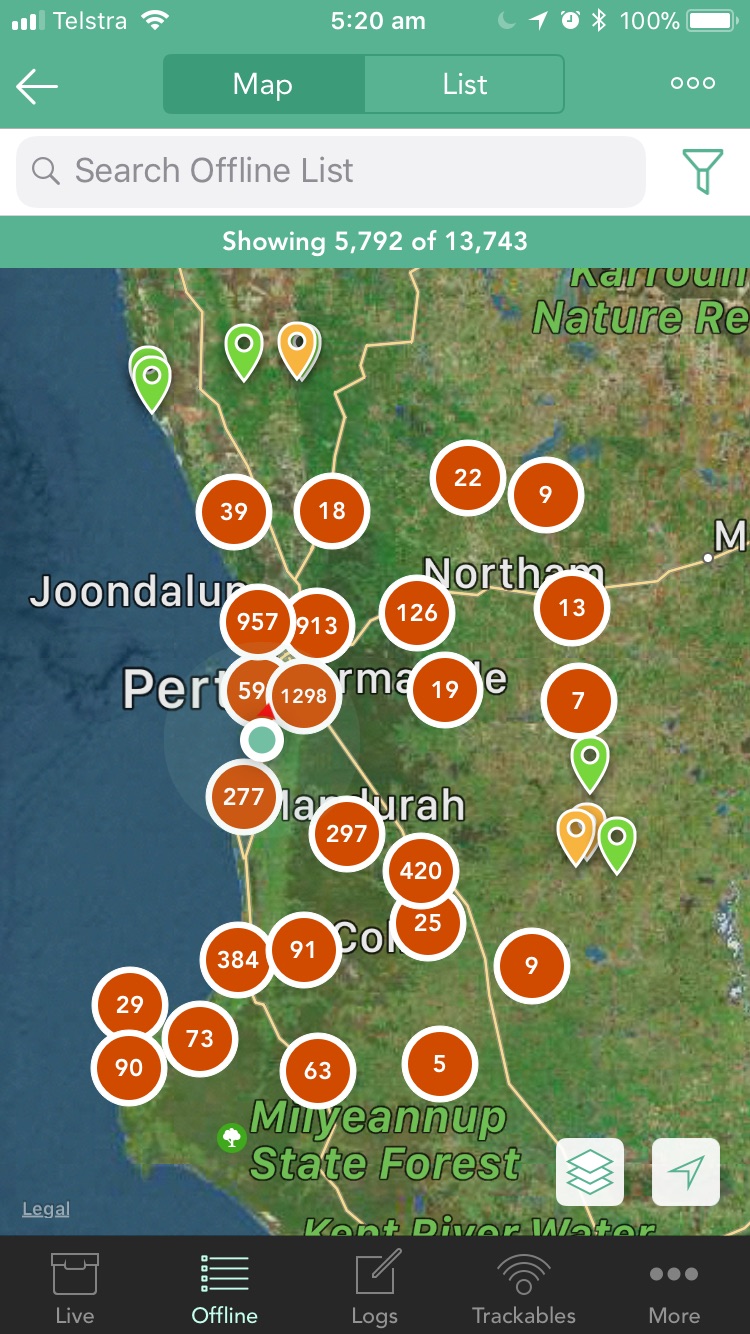Expand the 384 cache cluster
The image size is (750, 1334).
tap(238, 960)
